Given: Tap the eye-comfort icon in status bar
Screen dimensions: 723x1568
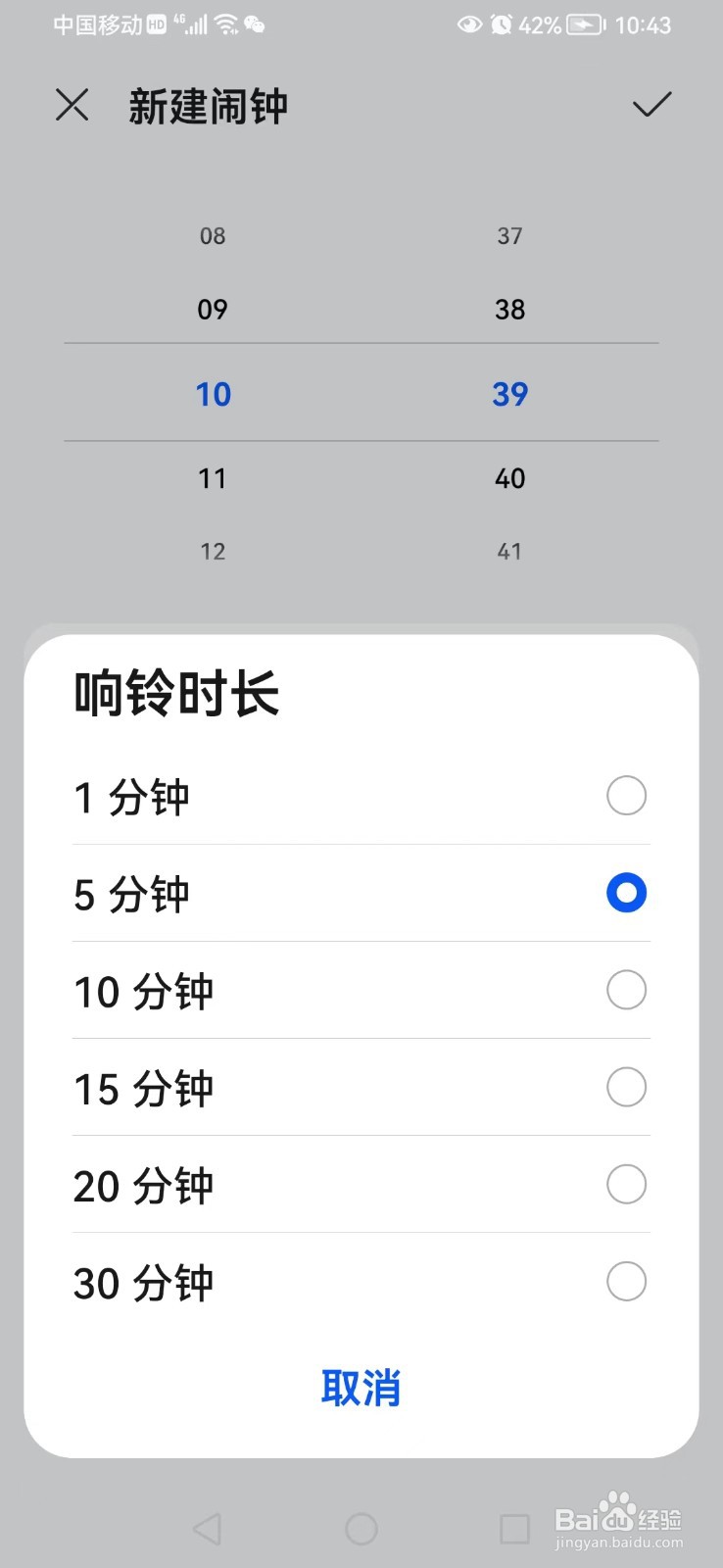Looking at the screenshot, I should coord(470,24).
